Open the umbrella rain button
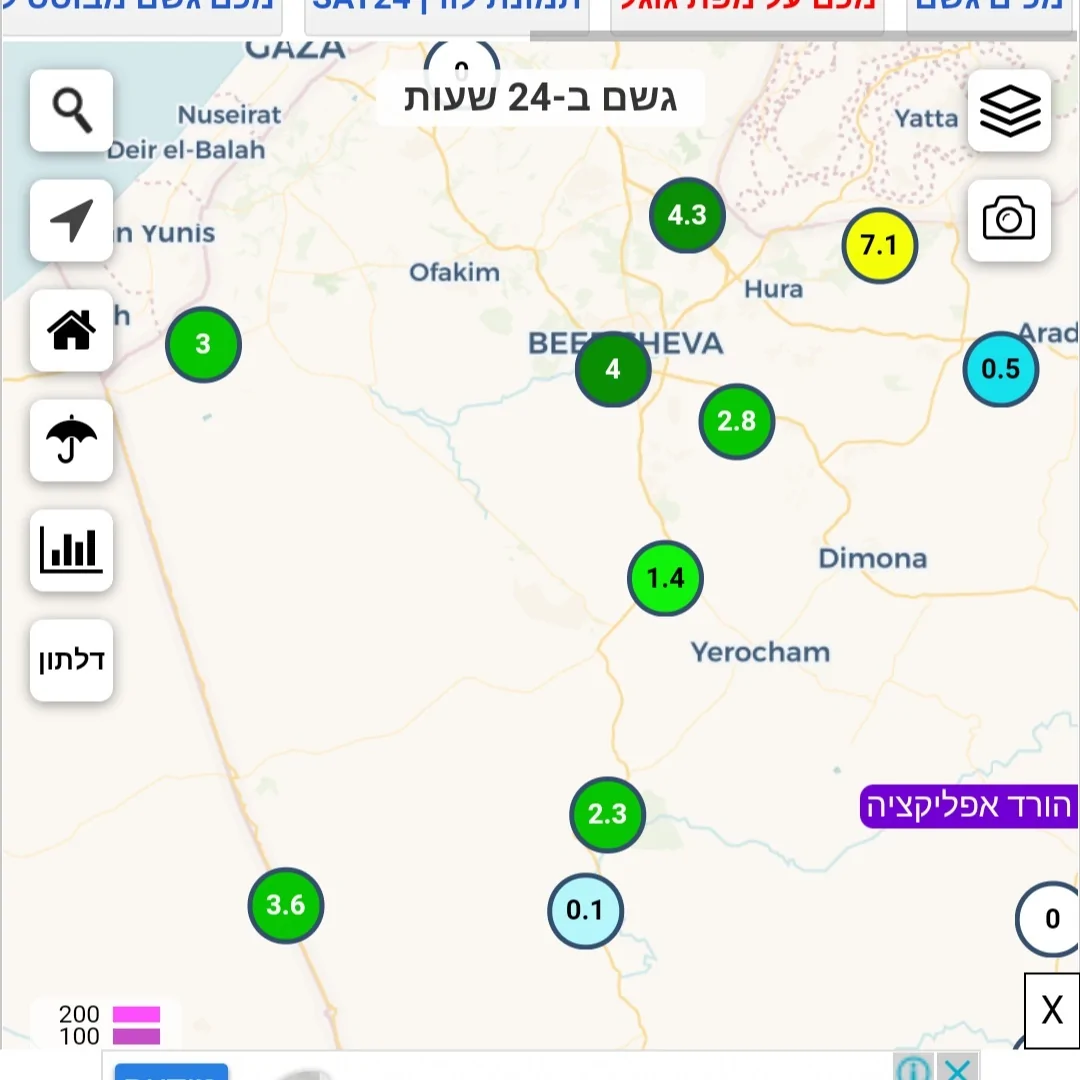The image size is (1080, 1080). point(71,441)
